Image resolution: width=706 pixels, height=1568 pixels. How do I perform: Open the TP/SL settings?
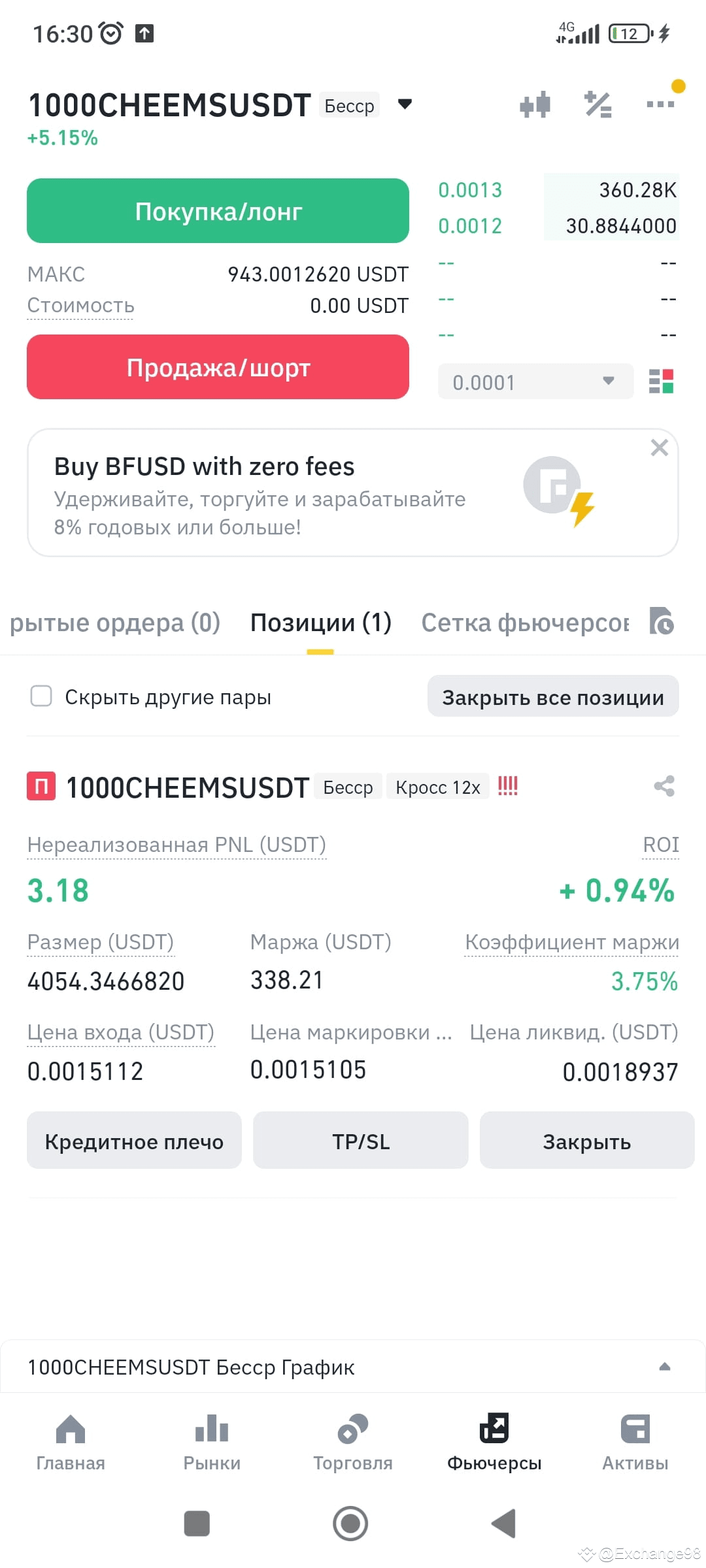tap(360, 1141)
